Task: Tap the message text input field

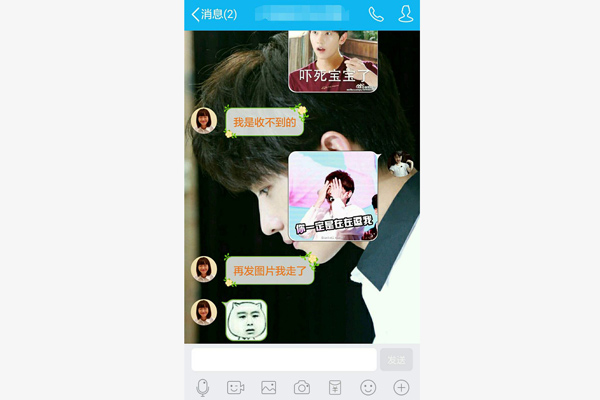Action: (x=284, y=359)
